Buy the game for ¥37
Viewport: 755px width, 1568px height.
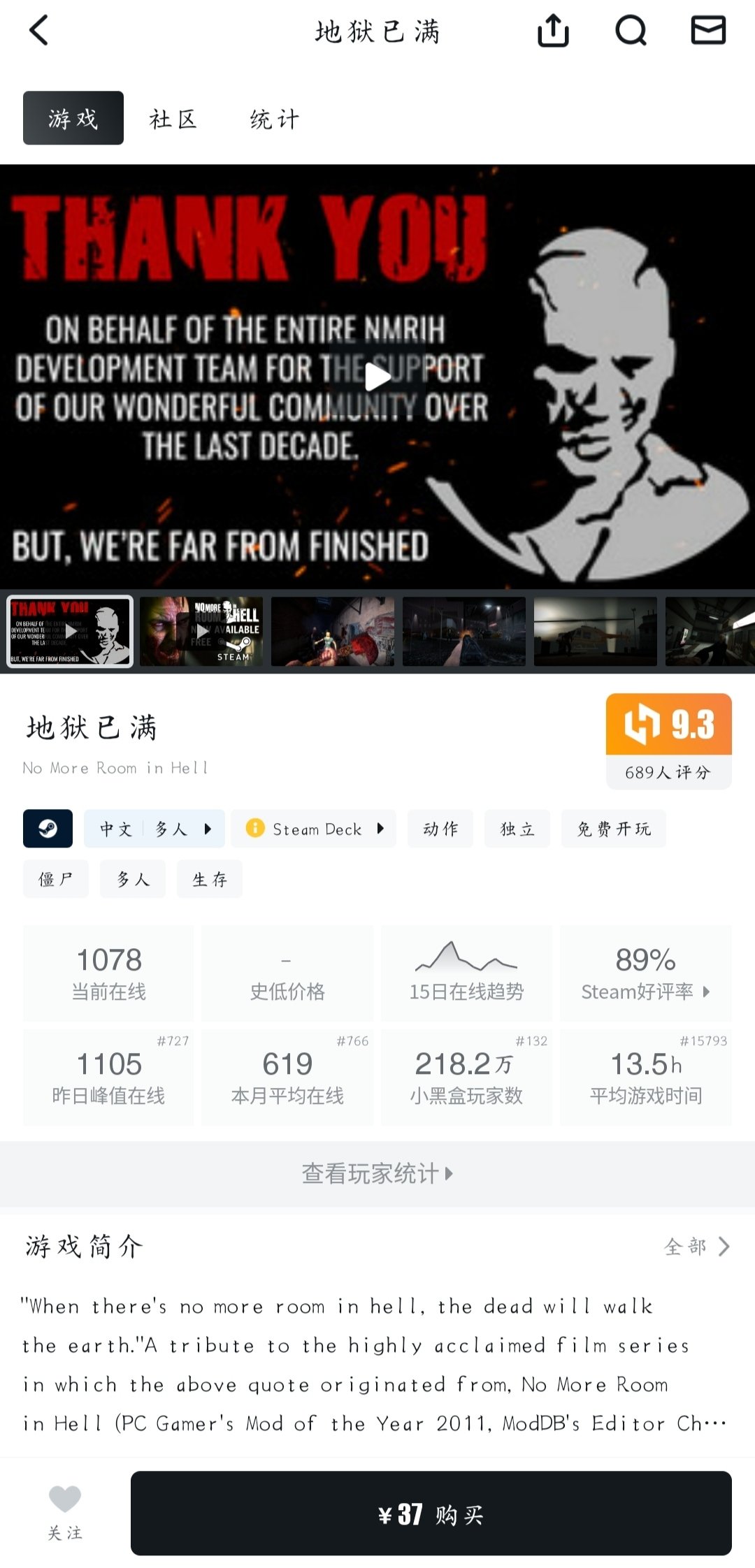[431, 1513]
